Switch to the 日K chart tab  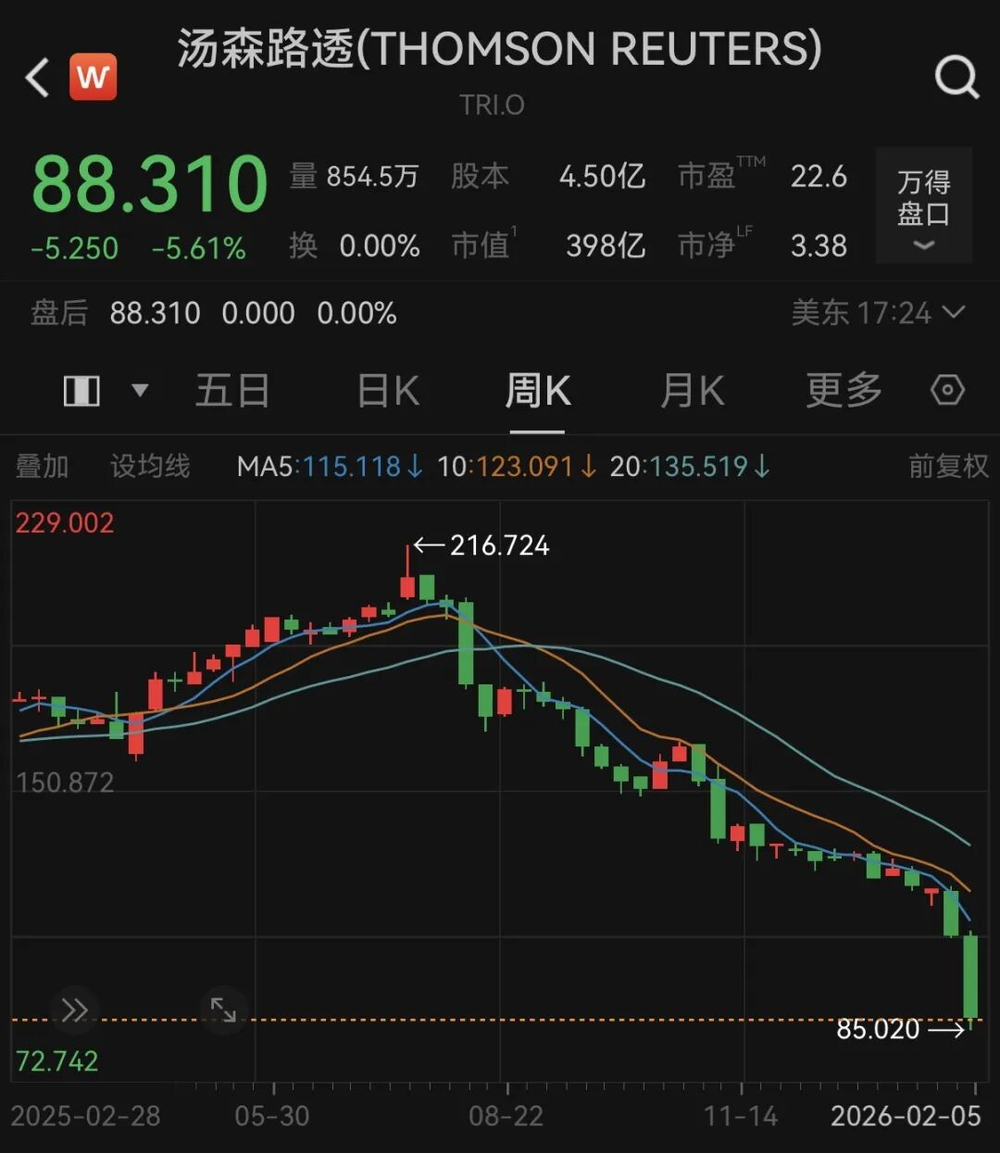388,390
